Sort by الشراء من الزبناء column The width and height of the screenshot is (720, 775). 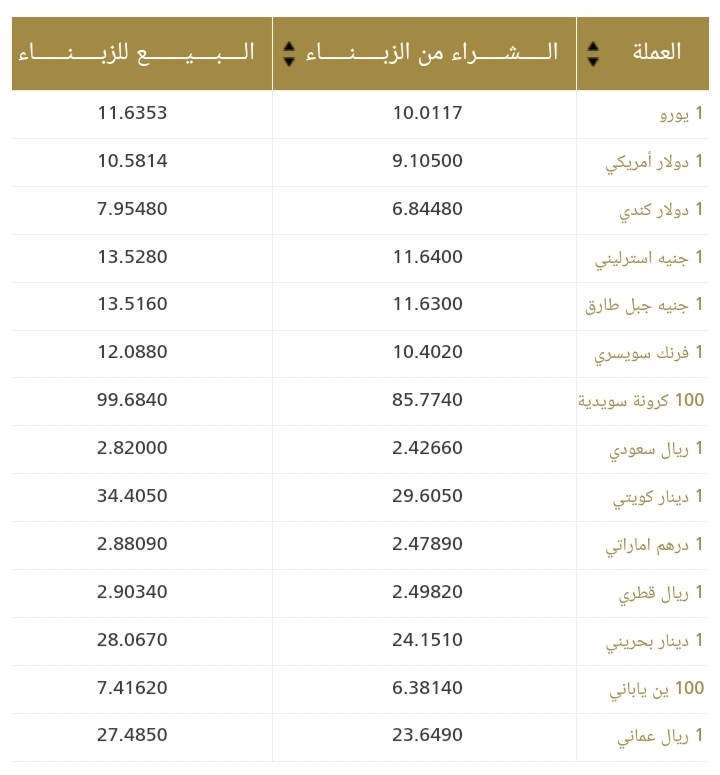[x=289, y=53]
